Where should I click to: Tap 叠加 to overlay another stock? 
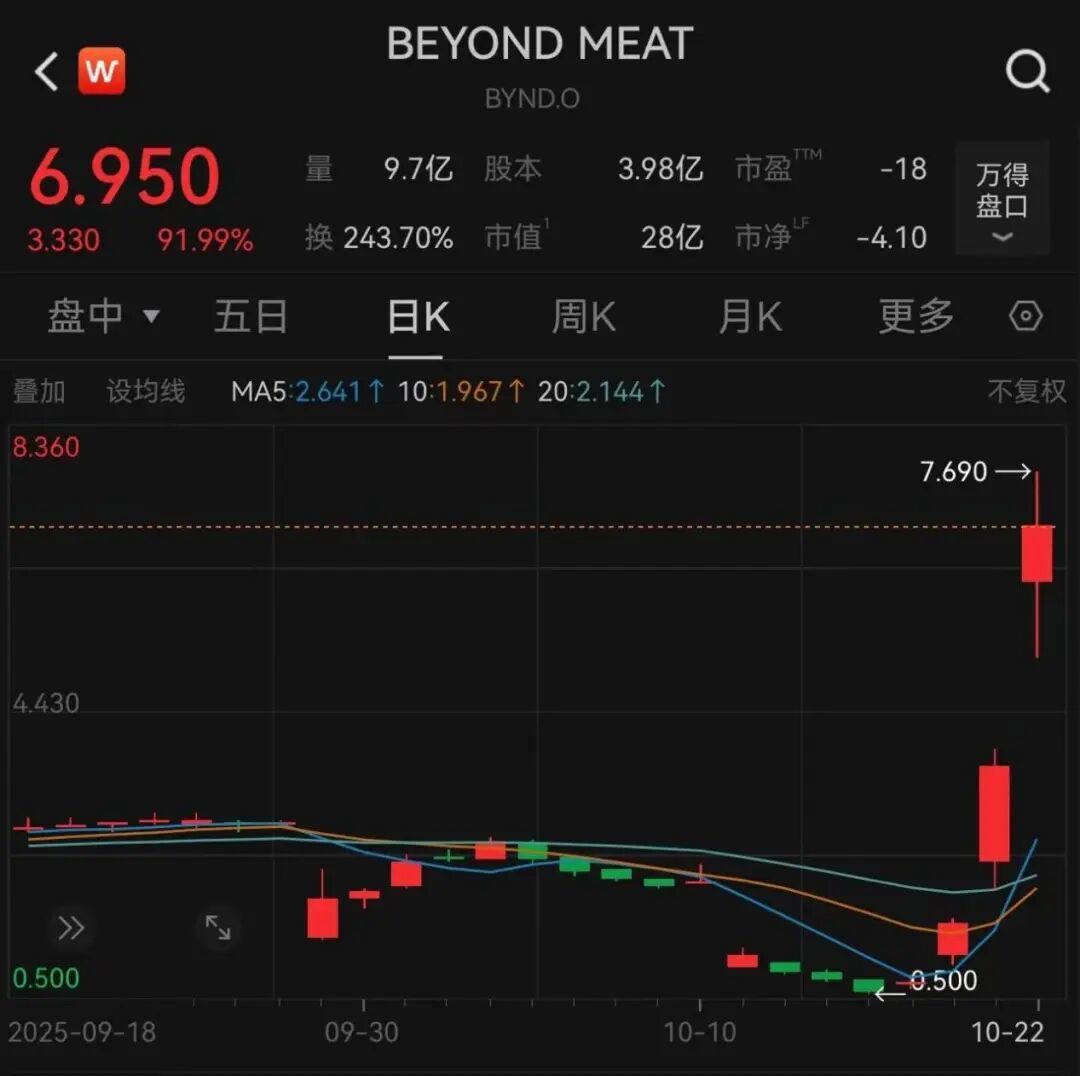[39, 391]
